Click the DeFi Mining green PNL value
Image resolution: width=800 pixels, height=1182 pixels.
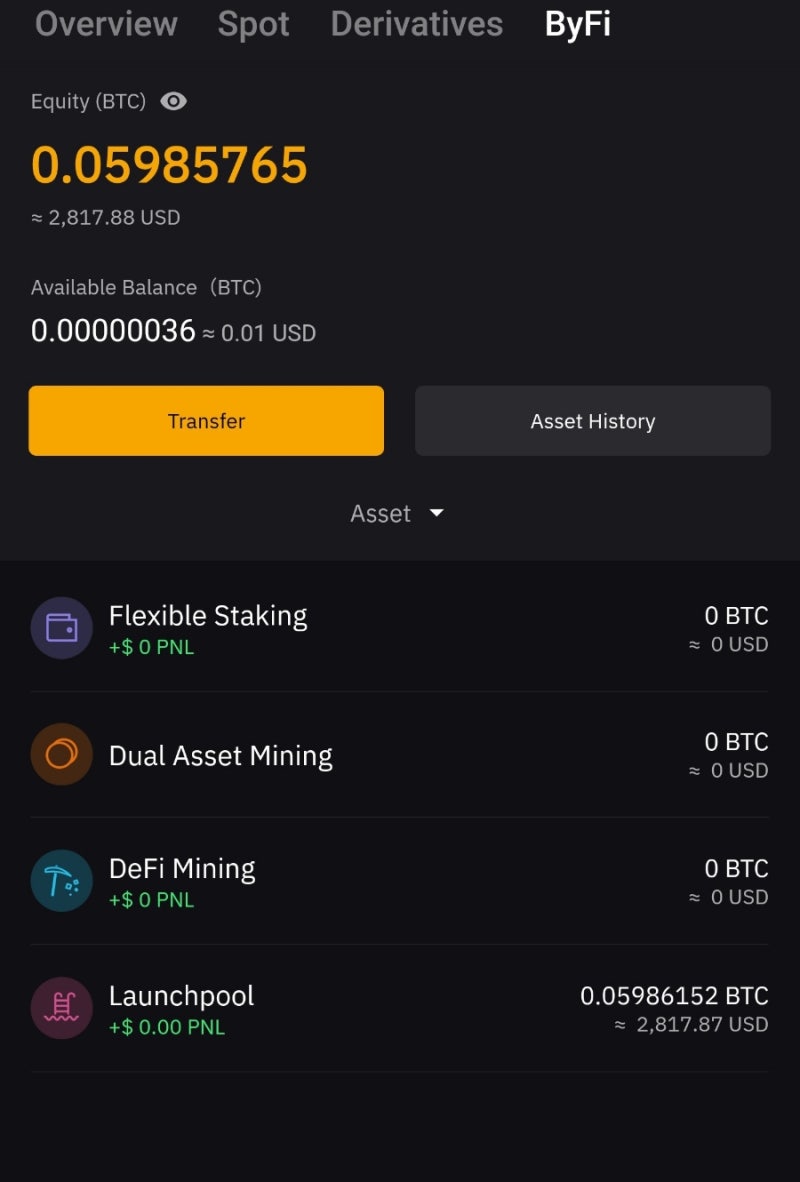point(150,900)
